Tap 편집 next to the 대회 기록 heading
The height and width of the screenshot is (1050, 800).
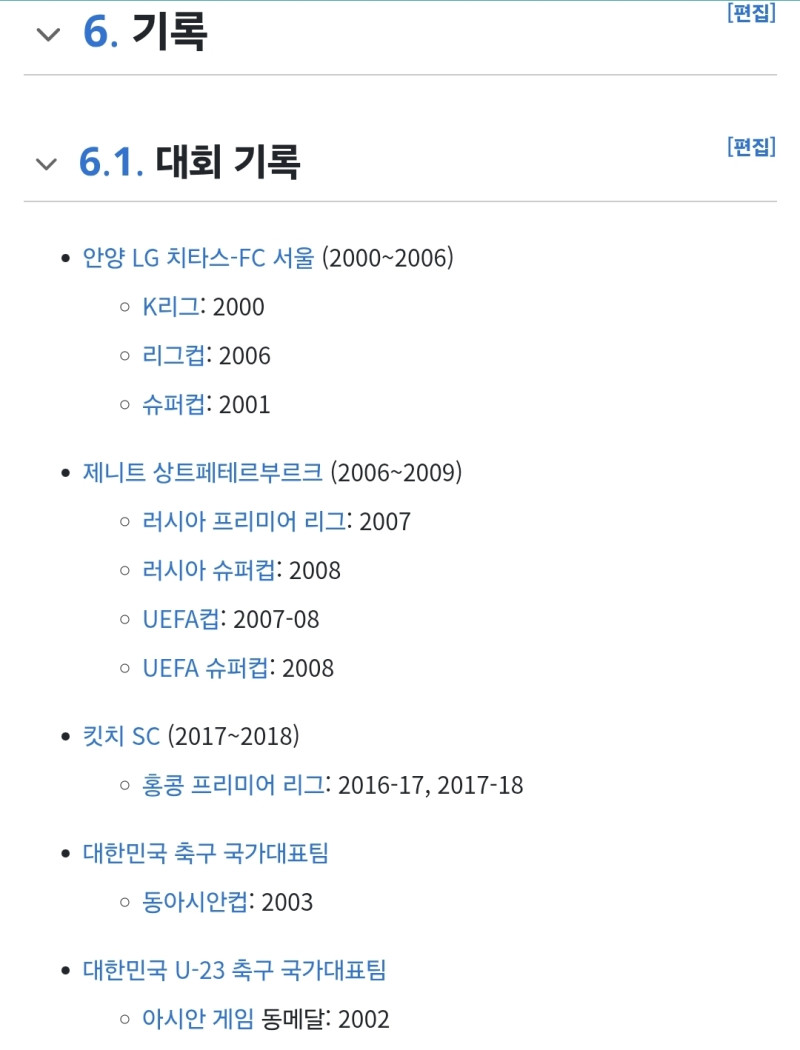click(751, 147)
